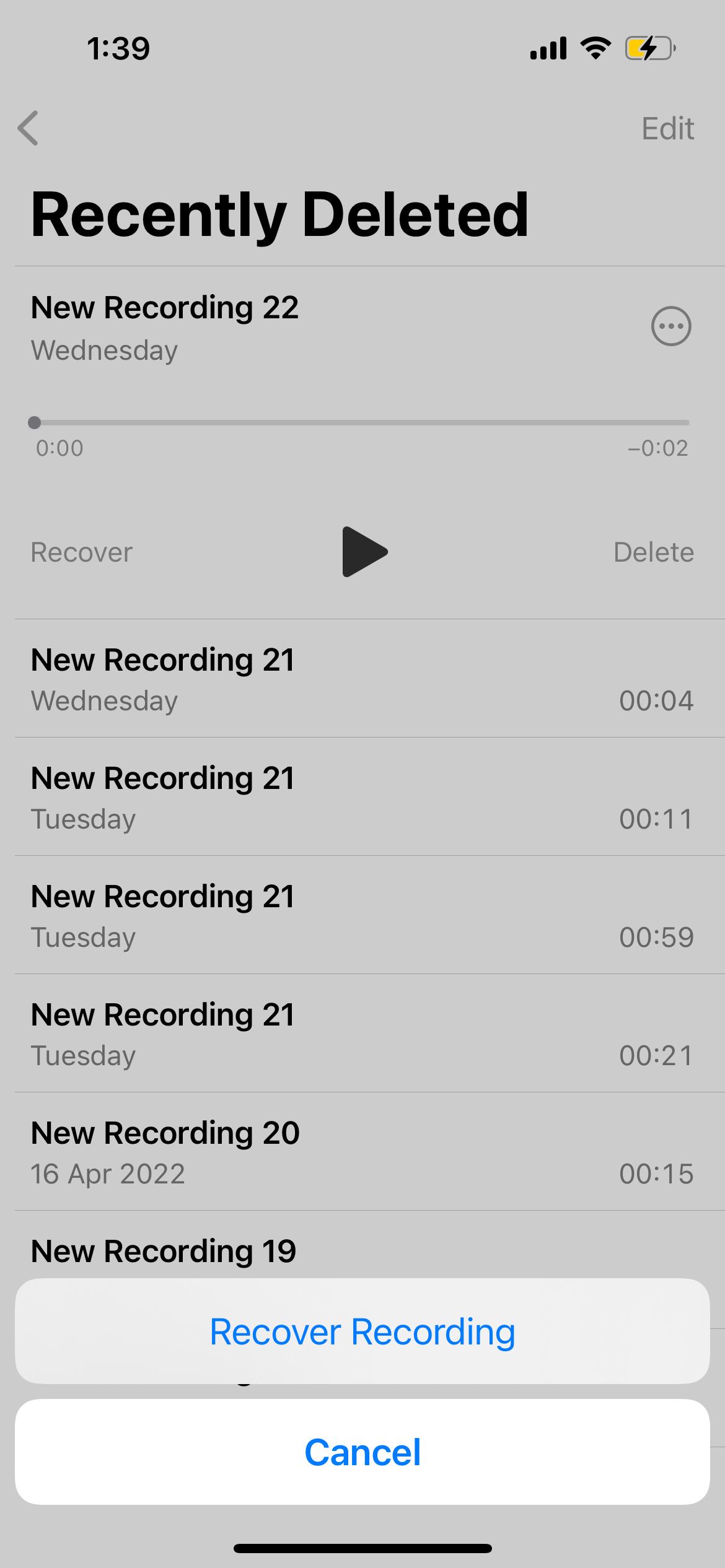
Task: Select New Recording 19 in the list
Action: [163, 1250]
